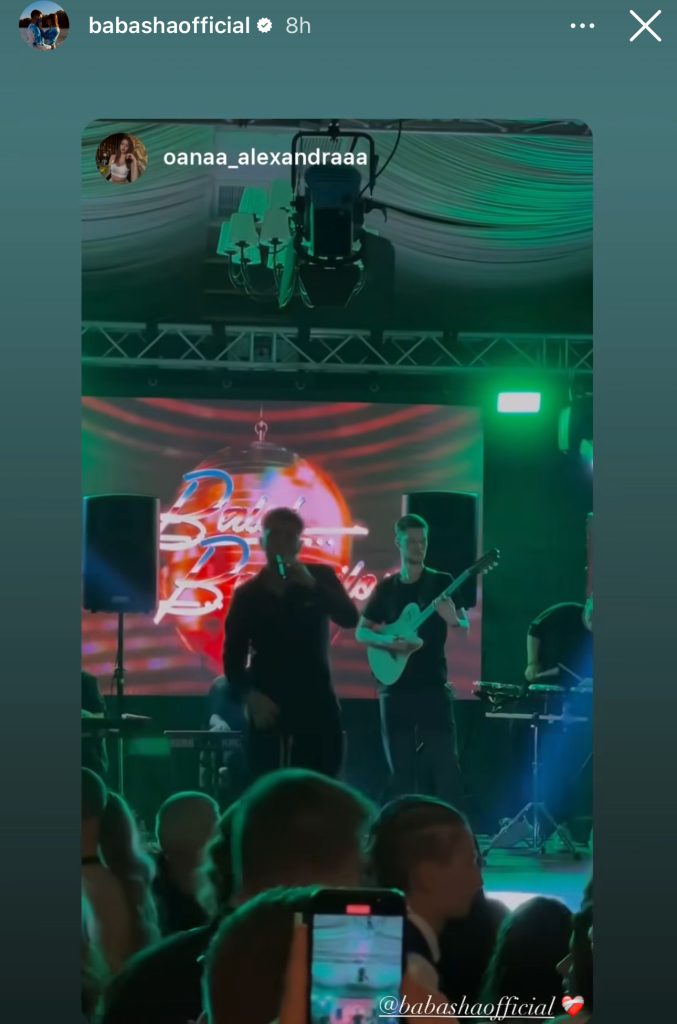Open the three-dot story options menu
Image resolution: width=677 pixels, height=1024 pixels.
(582, 26)
